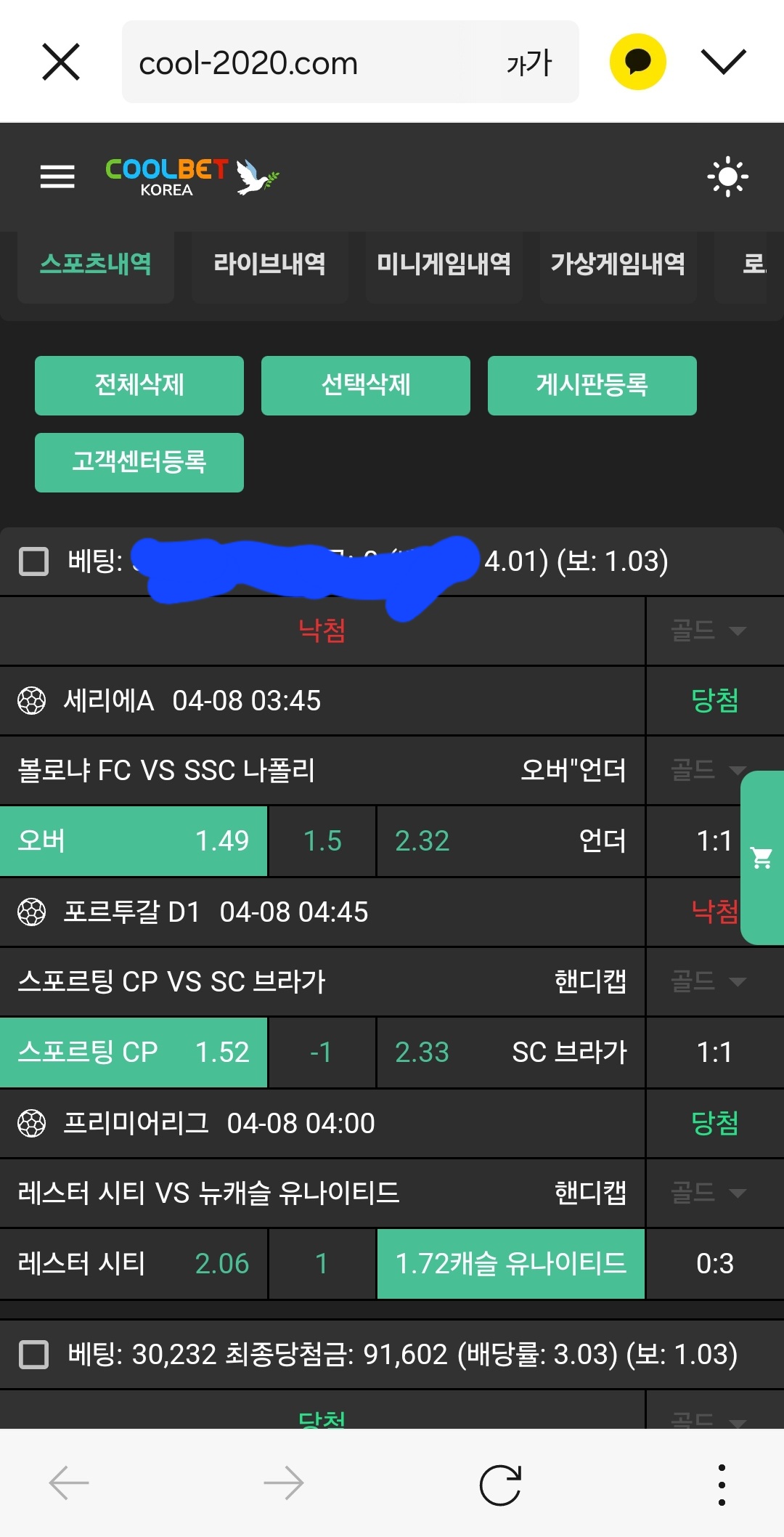Image resolution: width=784 pixels, height=1537 pixels.
Task: Switch to the 라이브내역 tab
Action: 269,264
